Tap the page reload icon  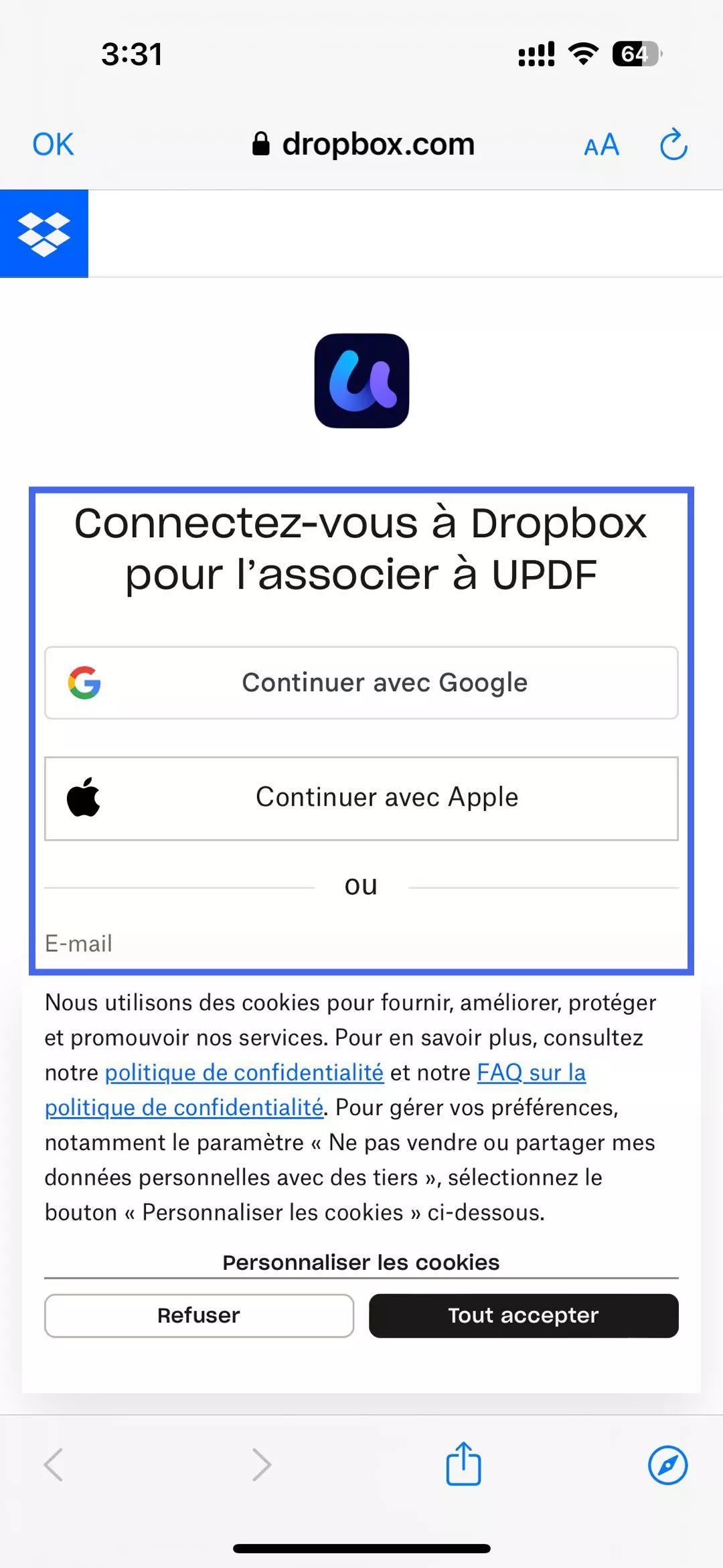pyautogui.click(x=673, y=143)
